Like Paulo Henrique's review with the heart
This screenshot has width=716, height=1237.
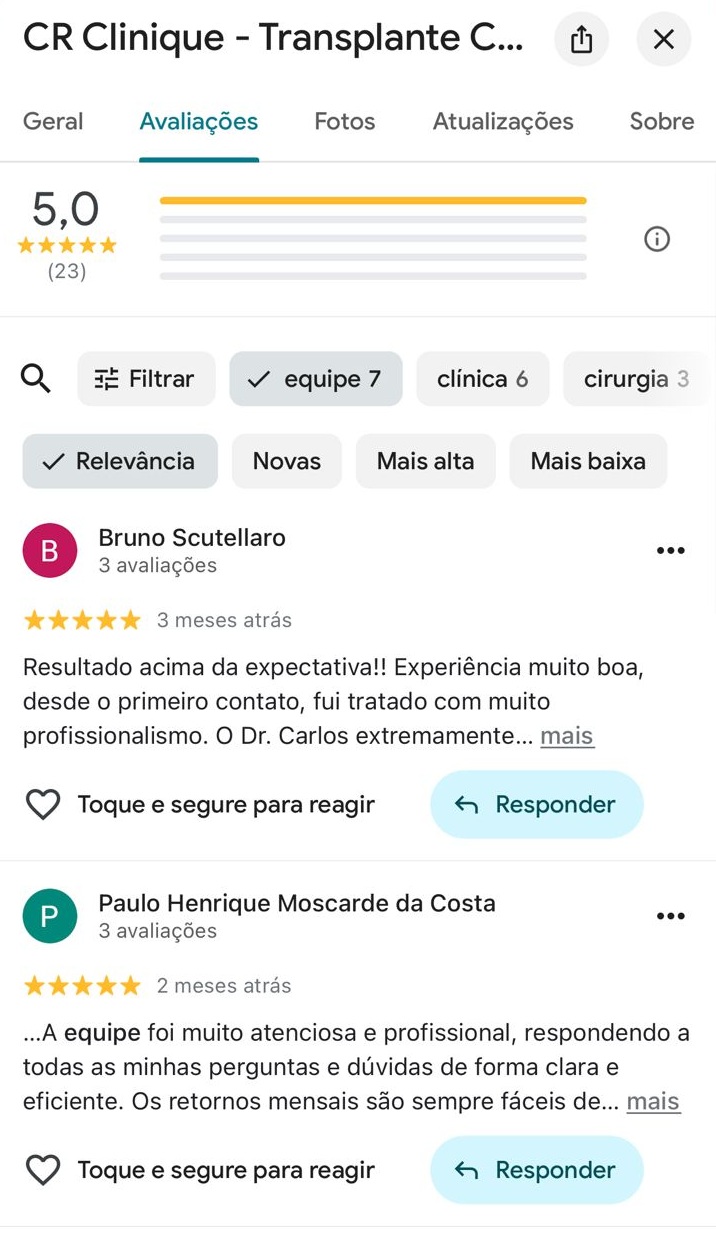[43, 1170]
